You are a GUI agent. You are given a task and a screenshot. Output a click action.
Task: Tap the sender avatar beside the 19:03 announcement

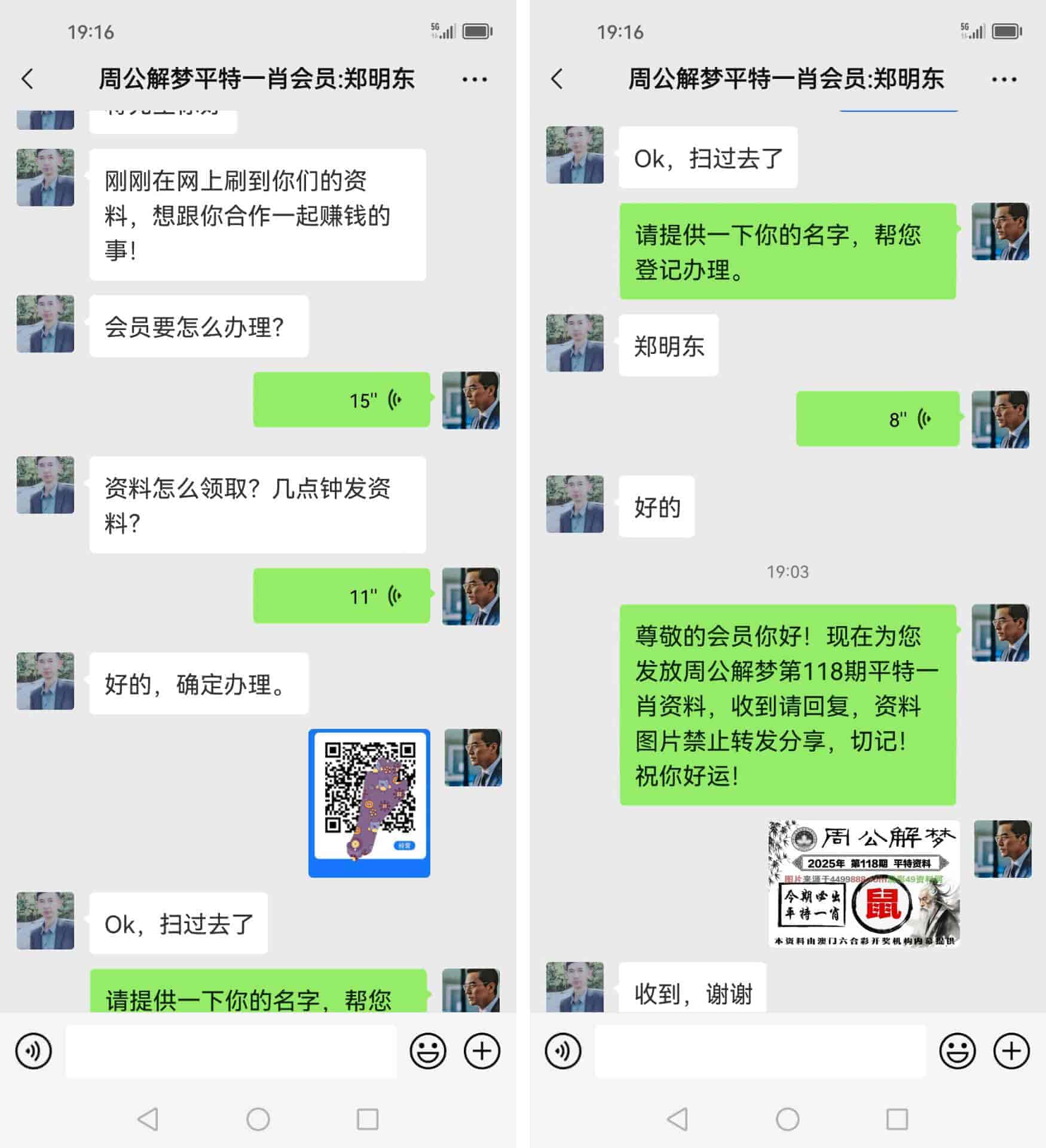[x=1000, y=633]
